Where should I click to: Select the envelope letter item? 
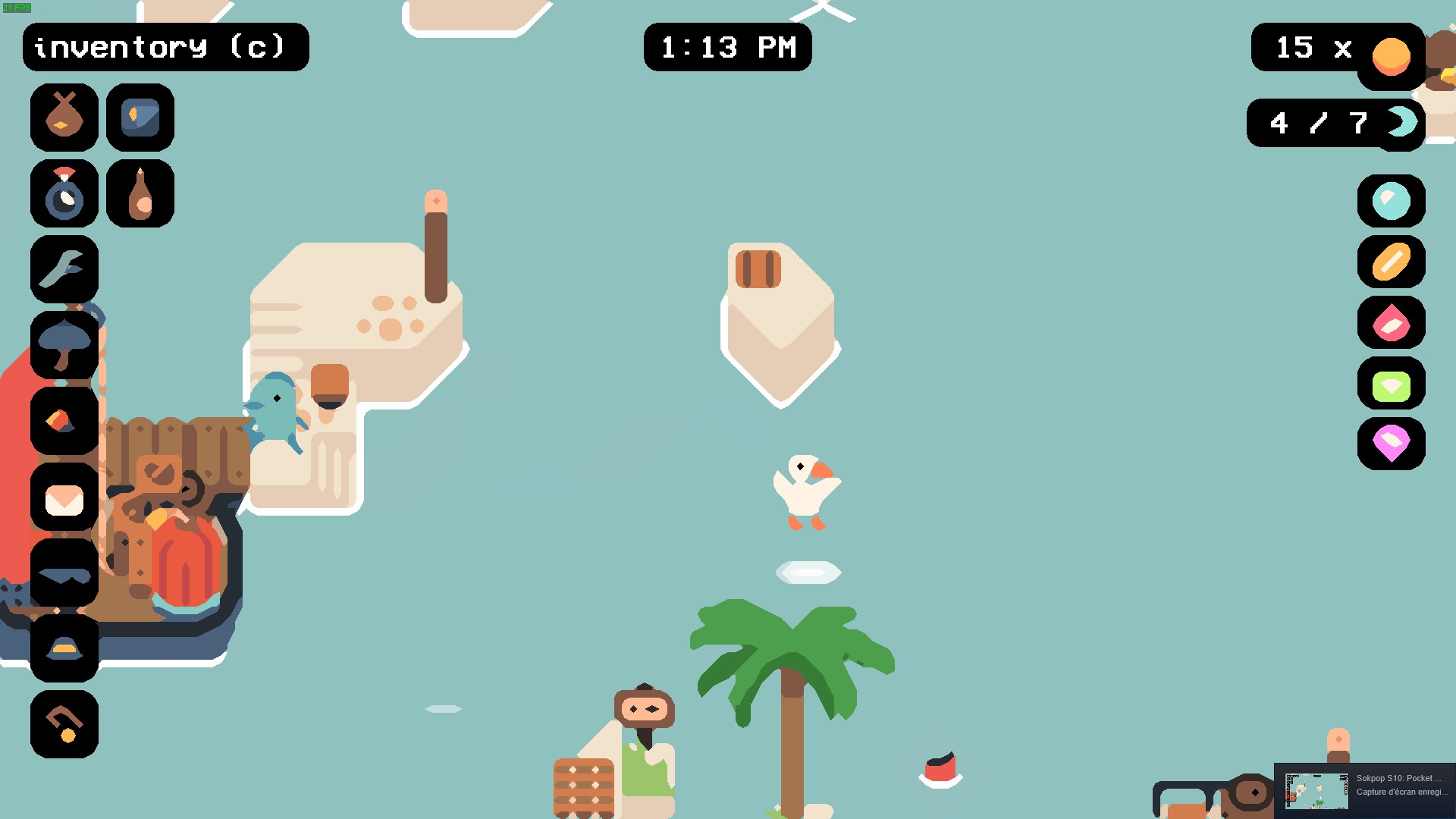[64, 498]
